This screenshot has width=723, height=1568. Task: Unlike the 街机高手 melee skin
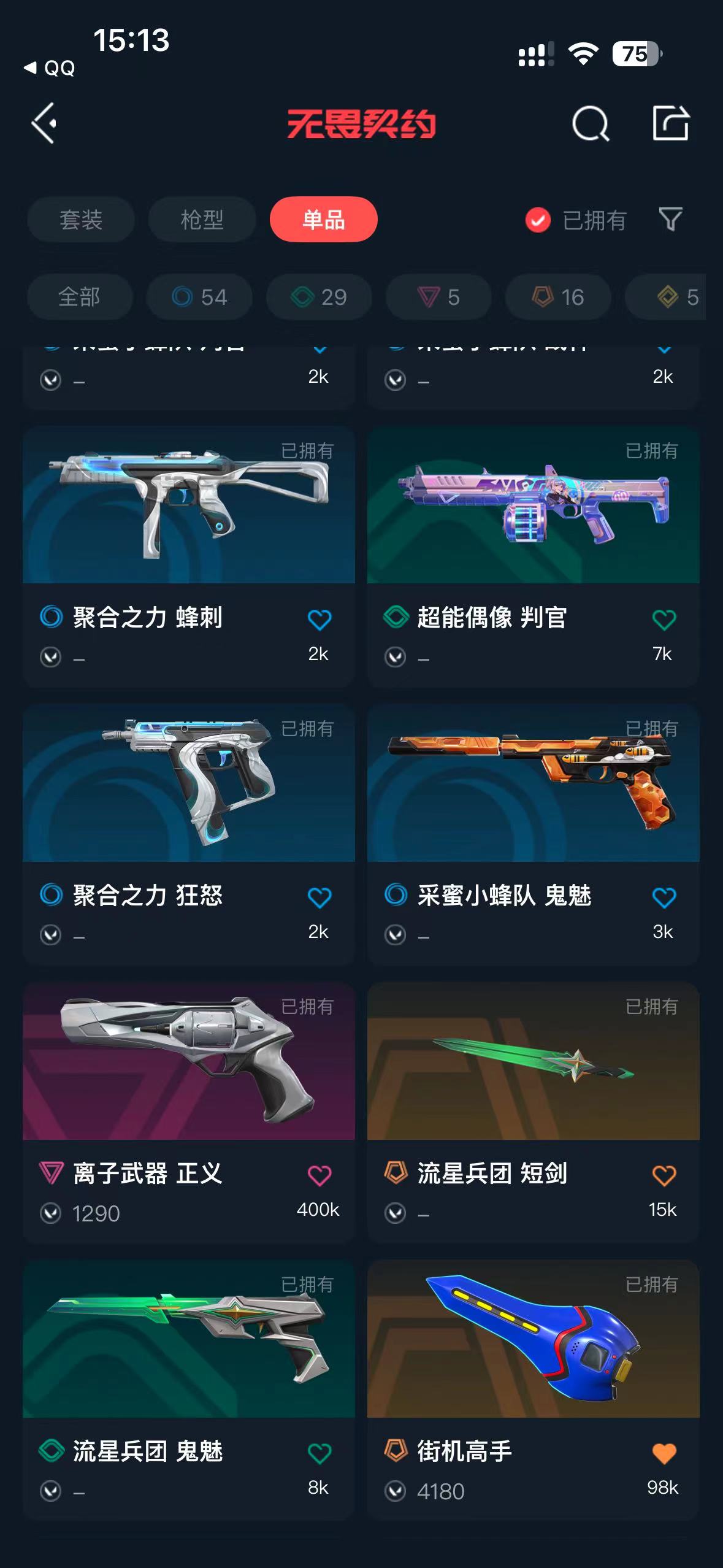pyautogui.click(x=664, y=1453)
